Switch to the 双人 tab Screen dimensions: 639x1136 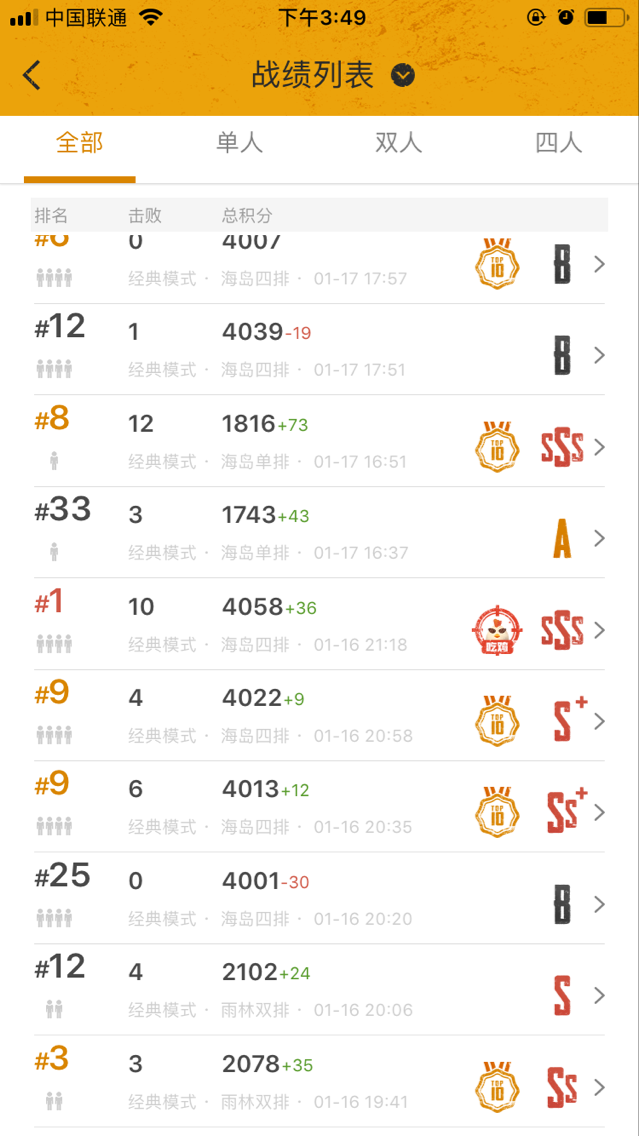(x=398, y=143)
